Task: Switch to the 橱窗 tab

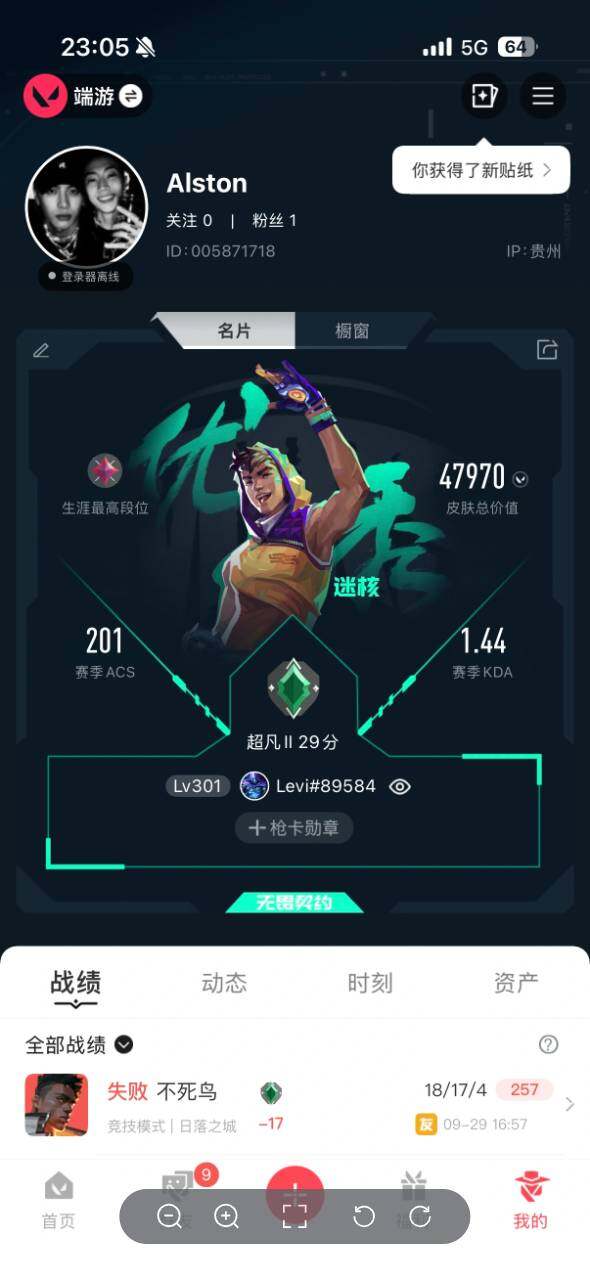Action: [x=351, y=330]
